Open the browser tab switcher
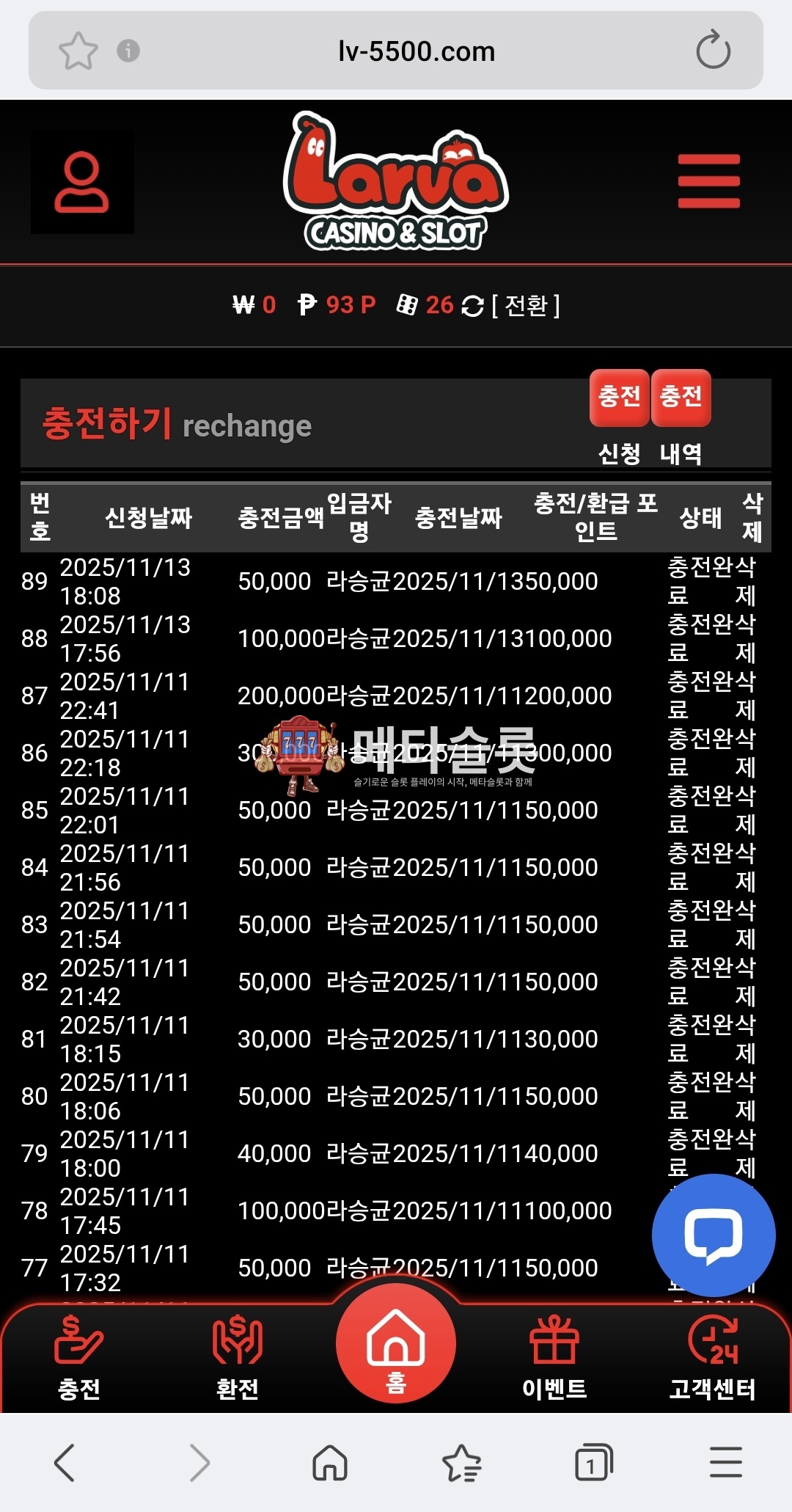This screenshot has width=792, height=1512. tap(593, 1463)
